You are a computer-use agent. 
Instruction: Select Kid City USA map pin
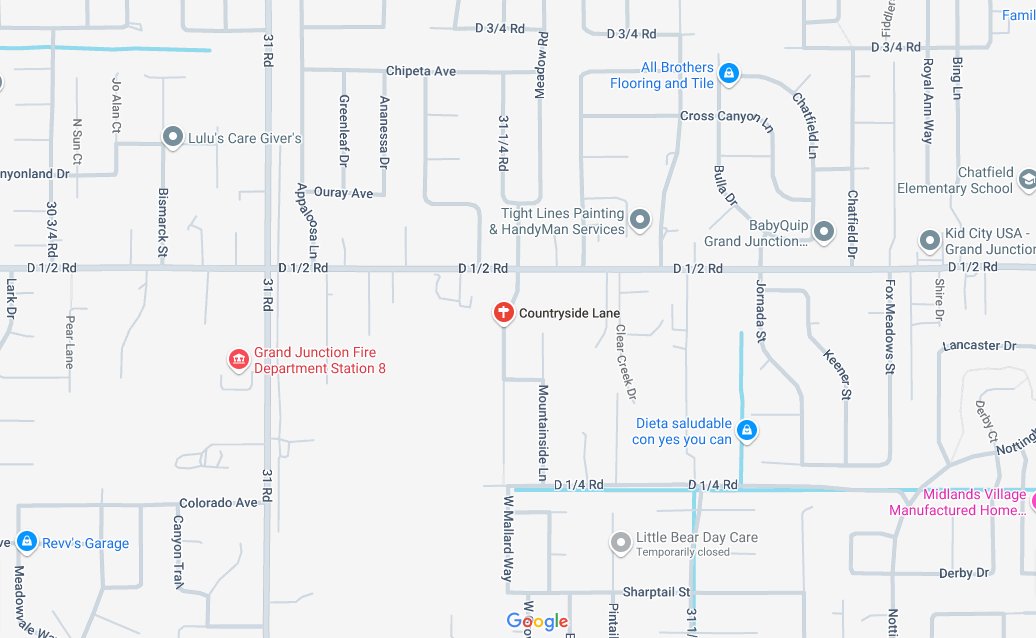[928, 240]
